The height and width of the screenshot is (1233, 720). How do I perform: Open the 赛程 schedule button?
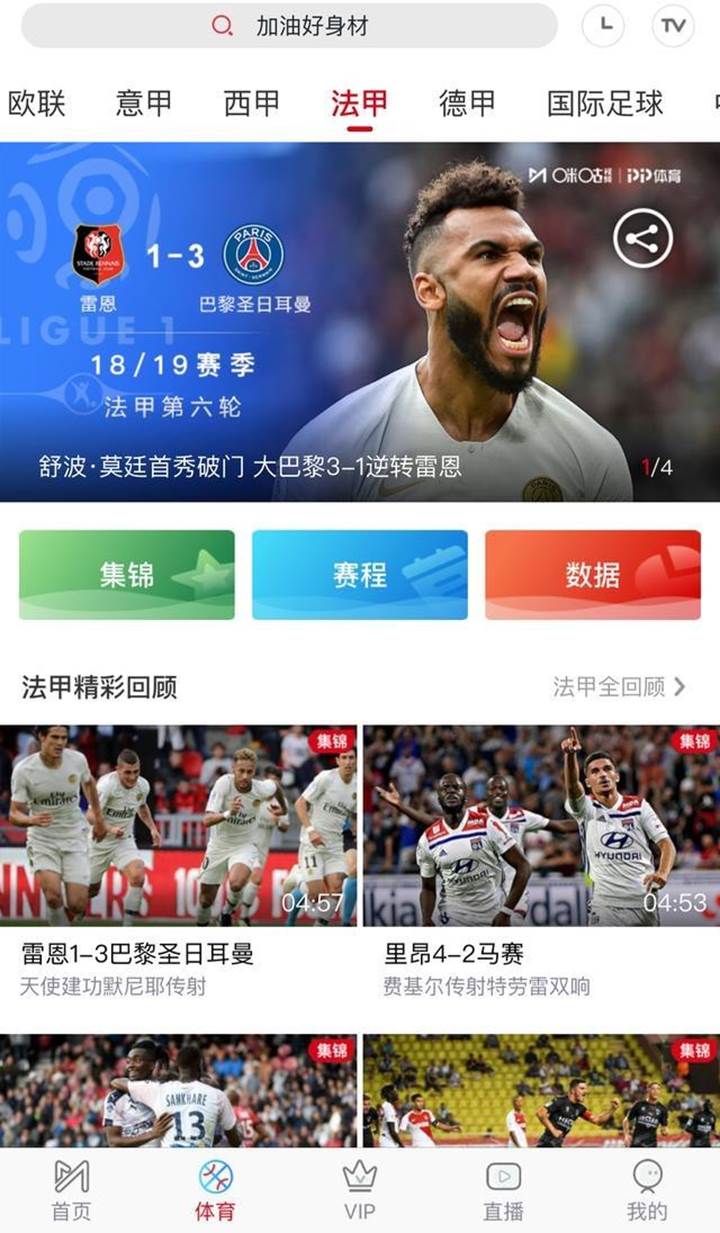pyautogui.click(x=359, y=574)
